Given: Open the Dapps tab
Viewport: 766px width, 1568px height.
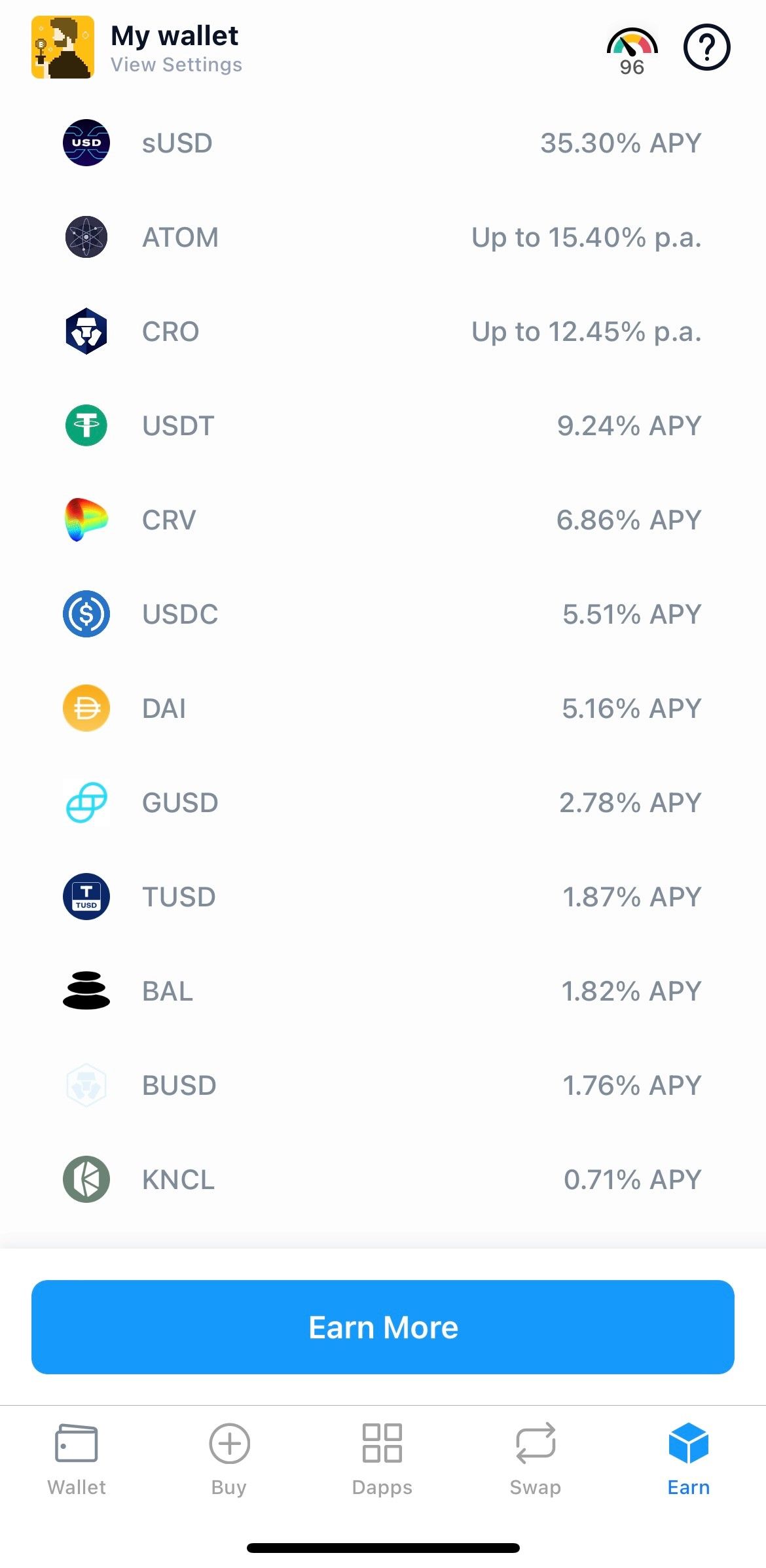Looking at the screenshot, I should tap(382, 1459).
